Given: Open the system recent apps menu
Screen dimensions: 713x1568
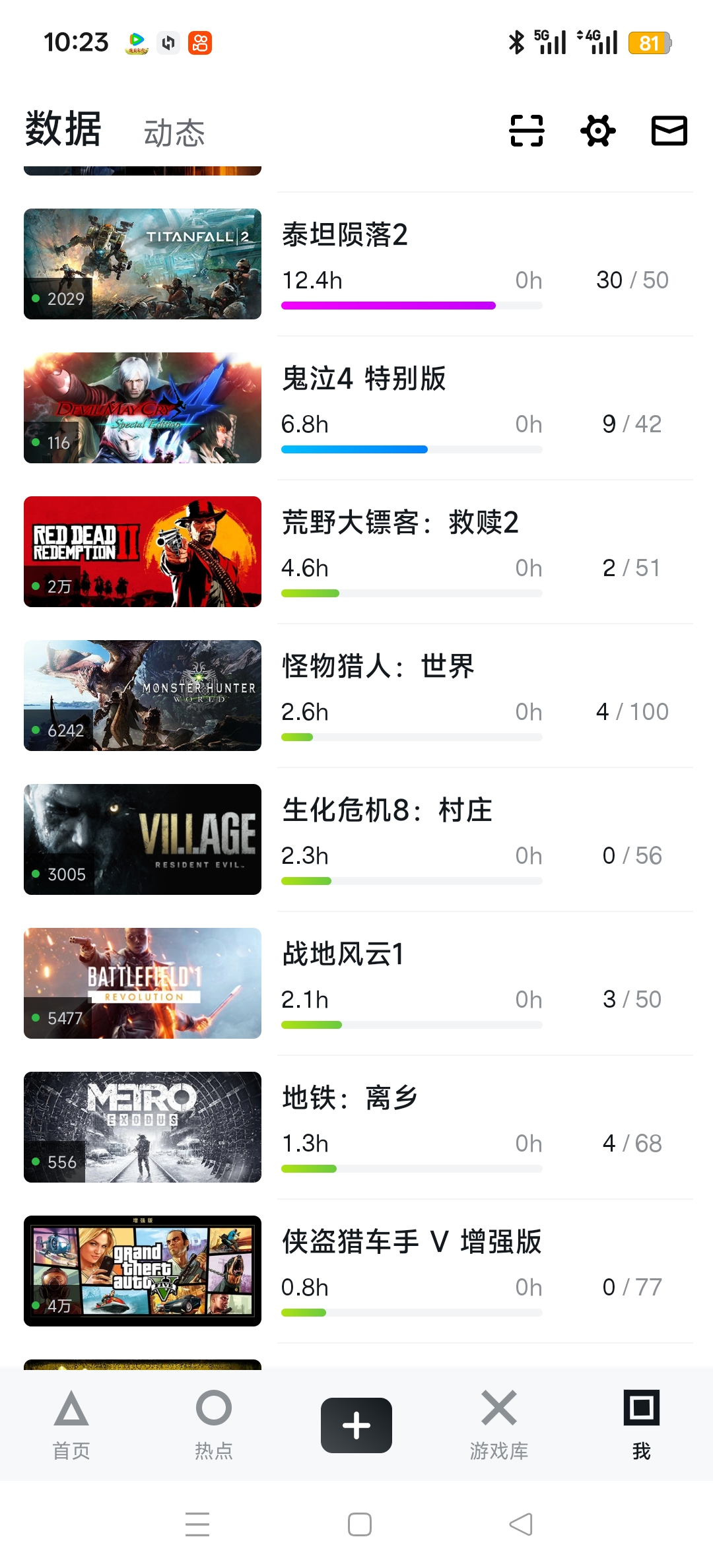Looking at the screenshot, I should click(197, 1524).
